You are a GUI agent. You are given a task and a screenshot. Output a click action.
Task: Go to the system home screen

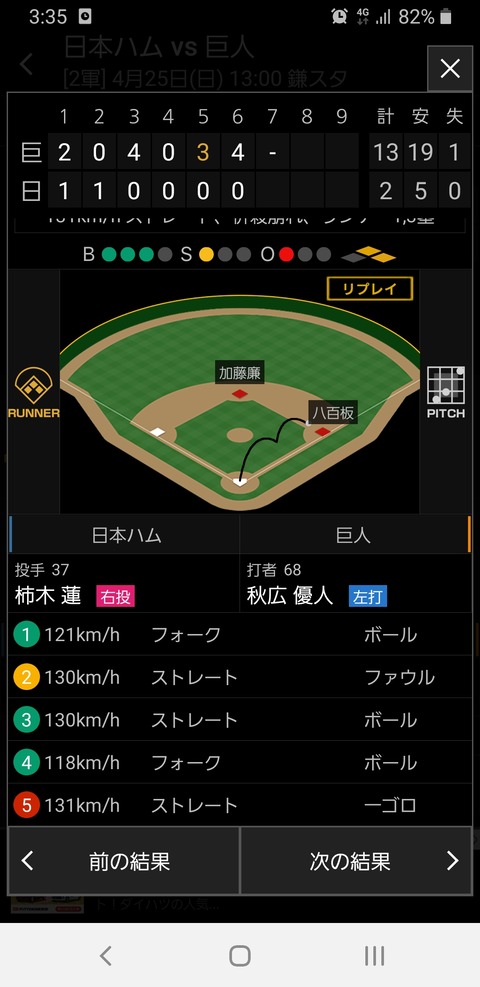(240, 956)
